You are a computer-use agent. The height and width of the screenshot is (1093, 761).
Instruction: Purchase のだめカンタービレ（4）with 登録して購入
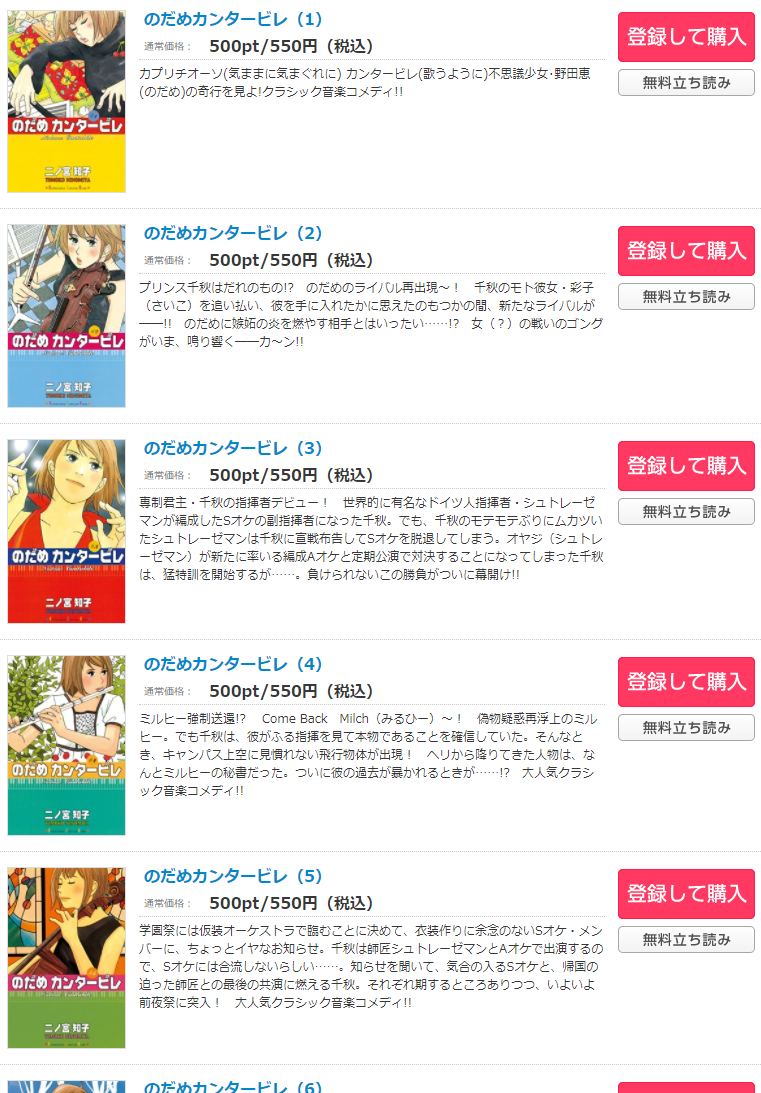[686, 682]
